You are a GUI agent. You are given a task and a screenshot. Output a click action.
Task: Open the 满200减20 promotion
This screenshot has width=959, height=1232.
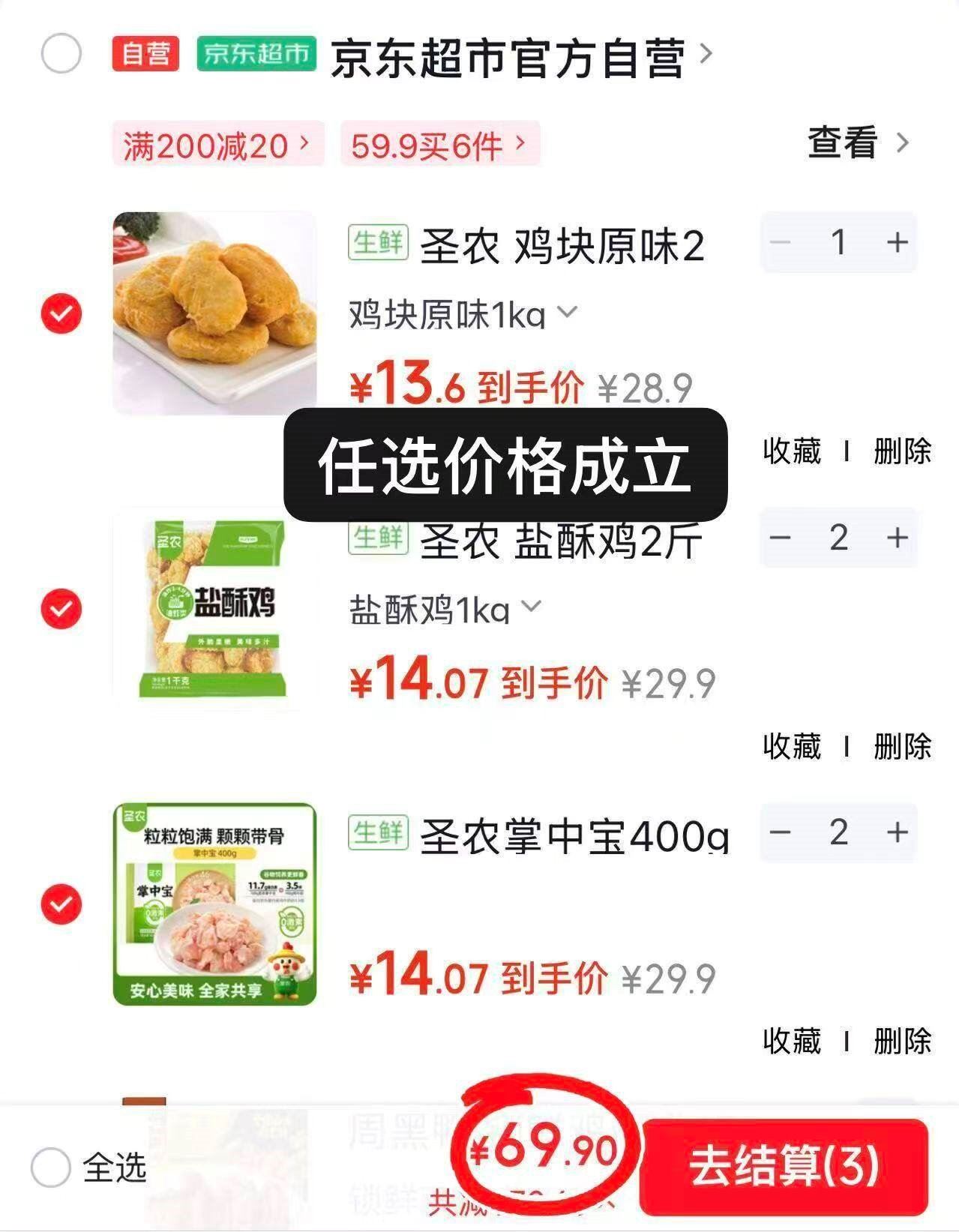217,144
